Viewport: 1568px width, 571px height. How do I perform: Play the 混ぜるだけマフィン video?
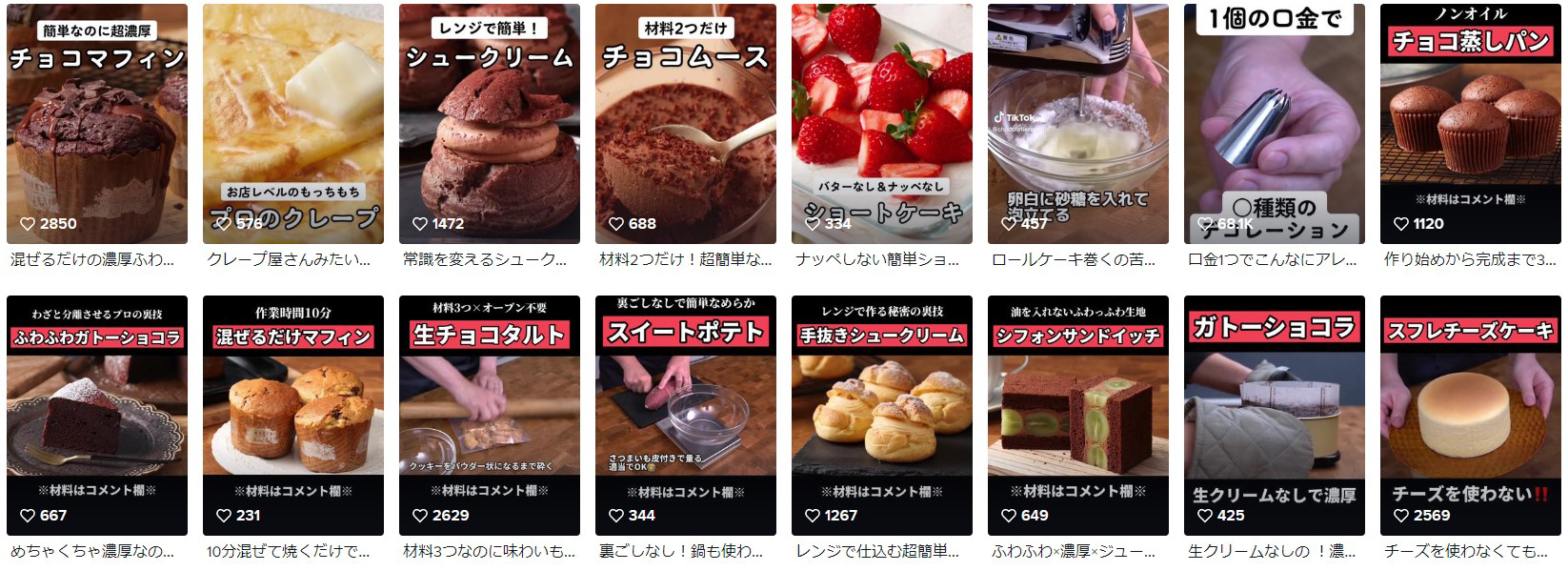coord(293,416)
